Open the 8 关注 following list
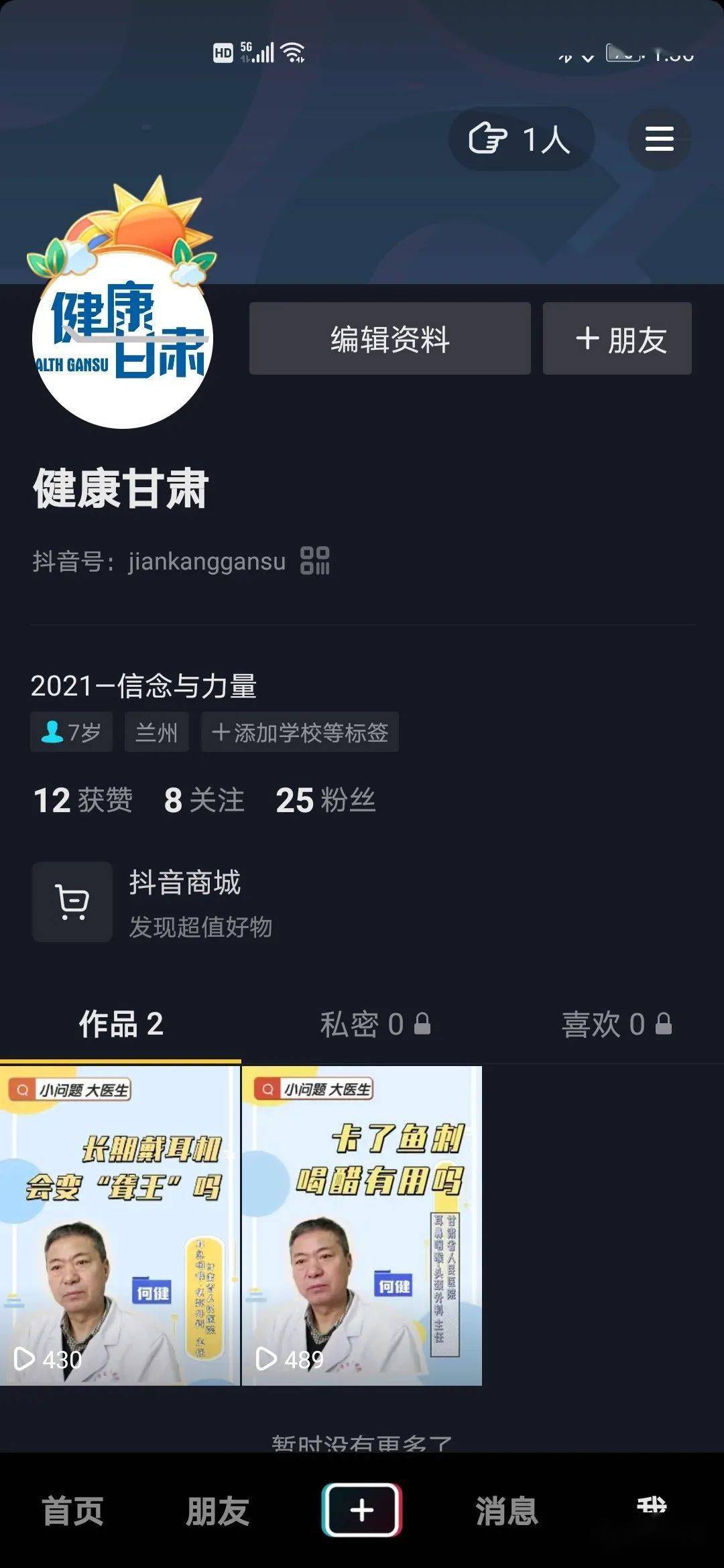The image size is (724, 1568). coord(204,800)
